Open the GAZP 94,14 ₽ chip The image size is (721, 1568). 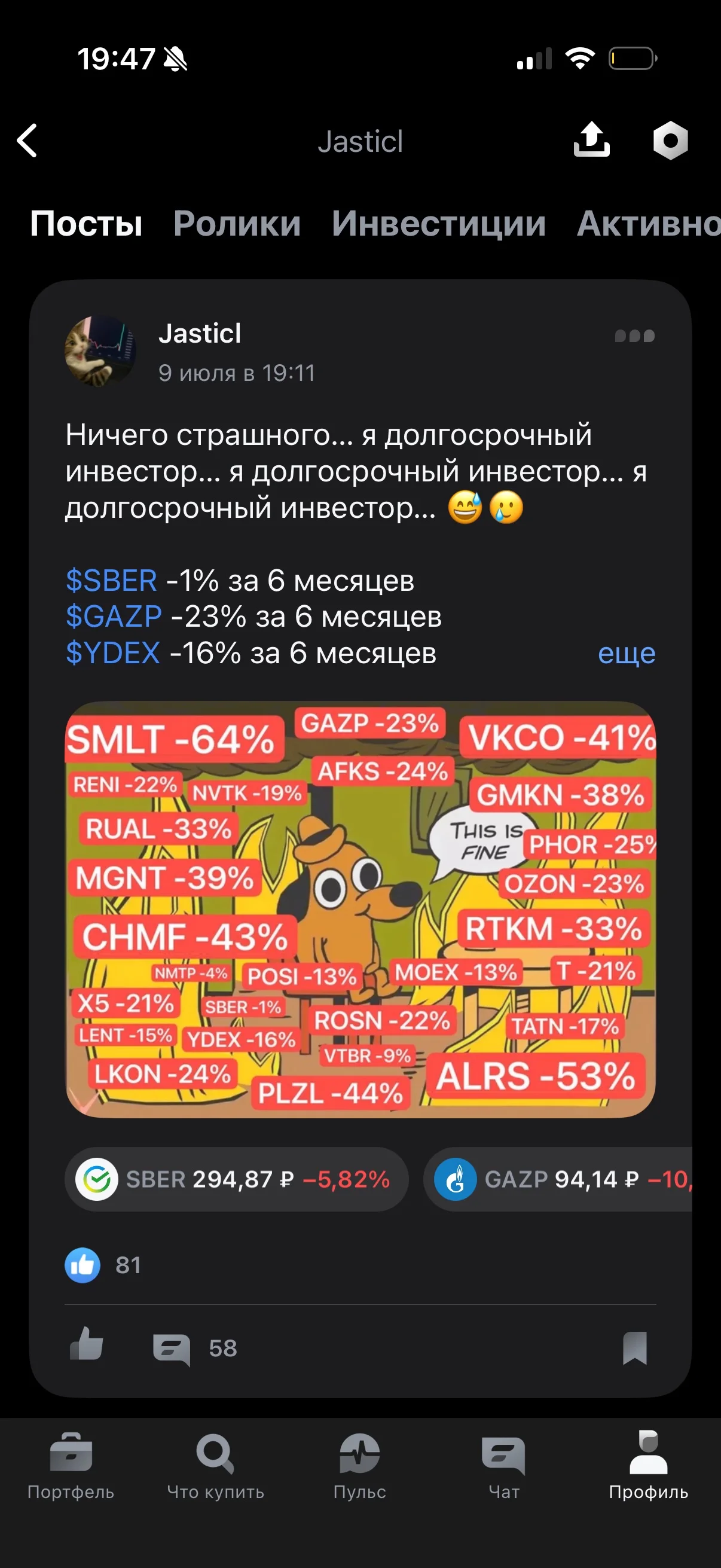[x=558, y=1179]
